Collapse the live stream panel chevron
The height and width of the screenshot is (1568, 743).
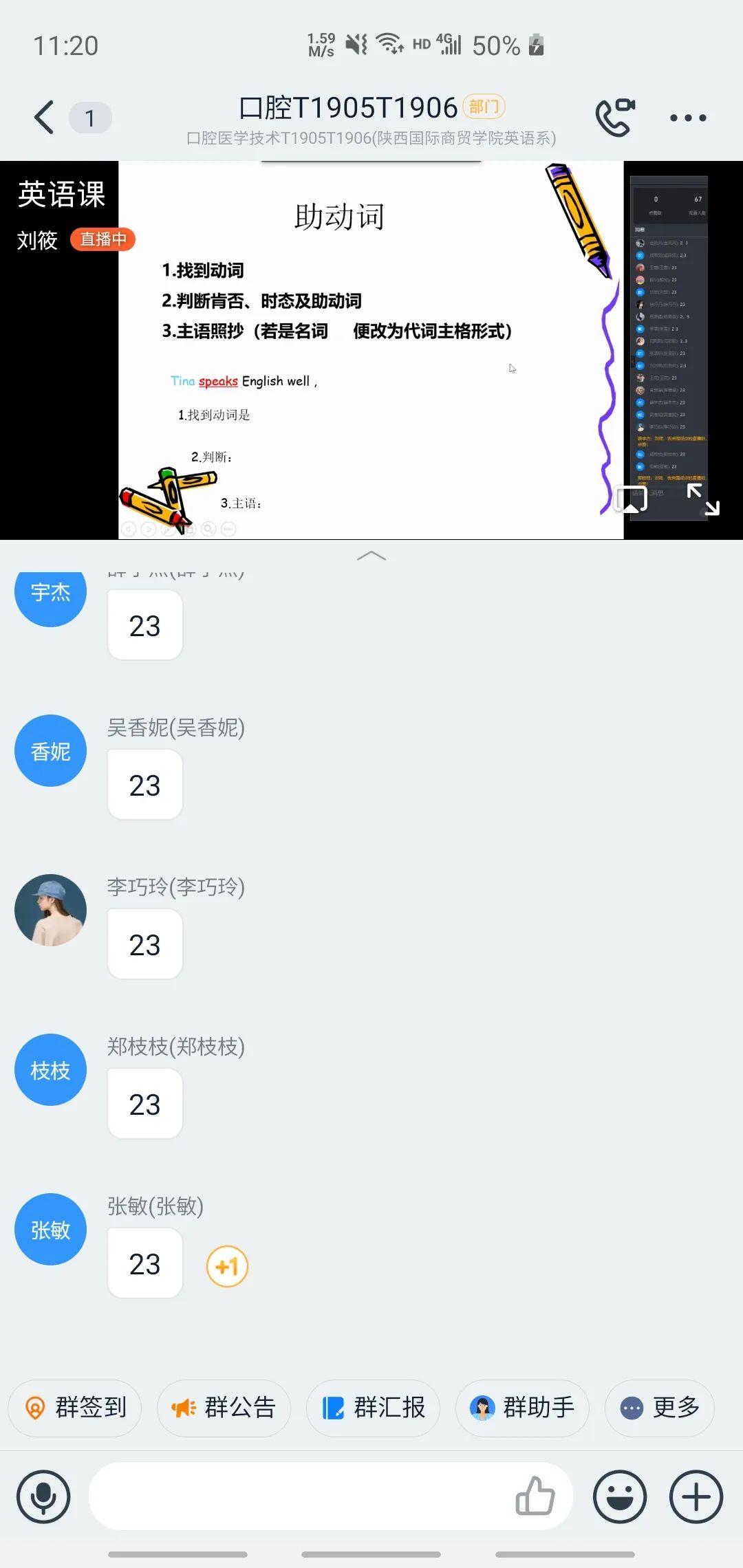click(x=371, y=556)
